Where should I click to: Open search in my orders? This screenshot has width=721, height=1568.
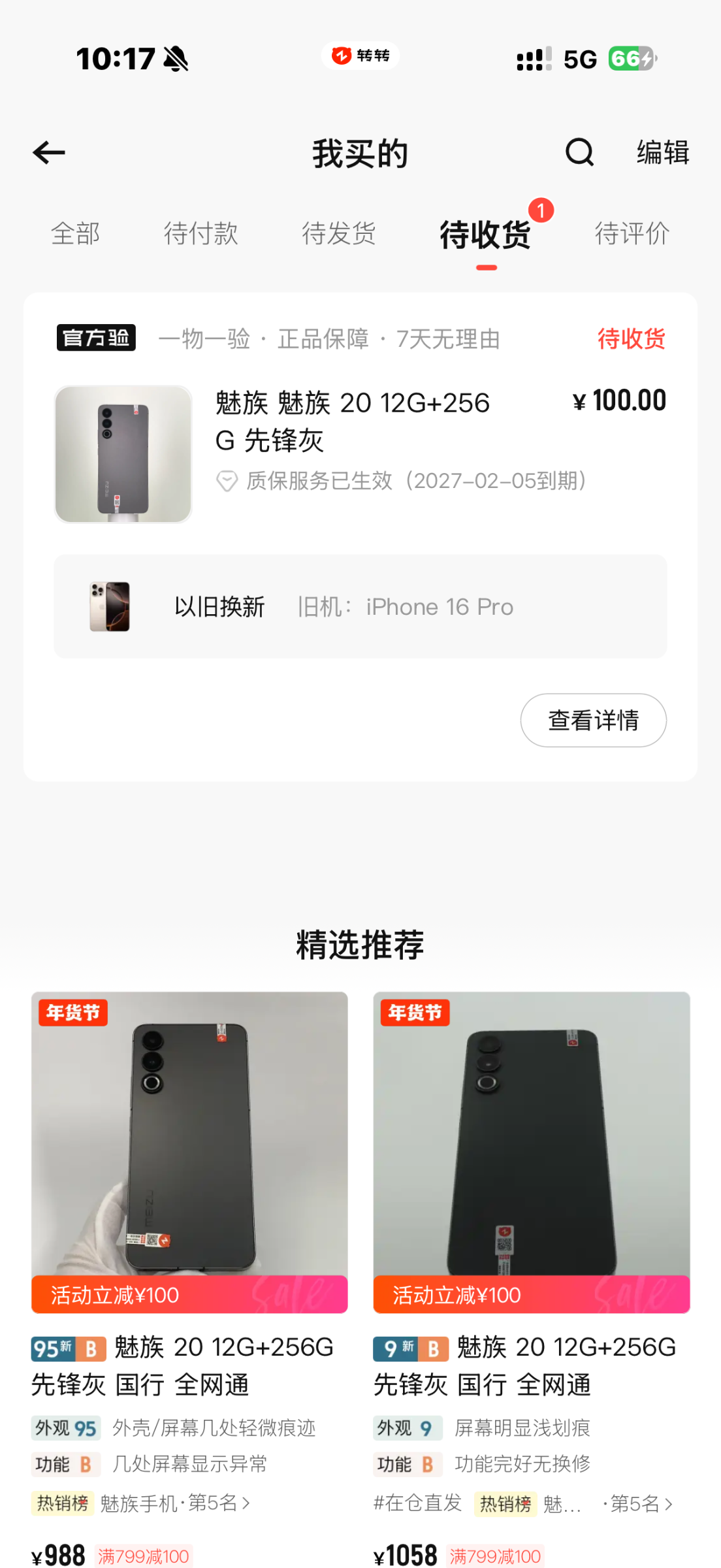pyautogui.click(x=579, y=153)
